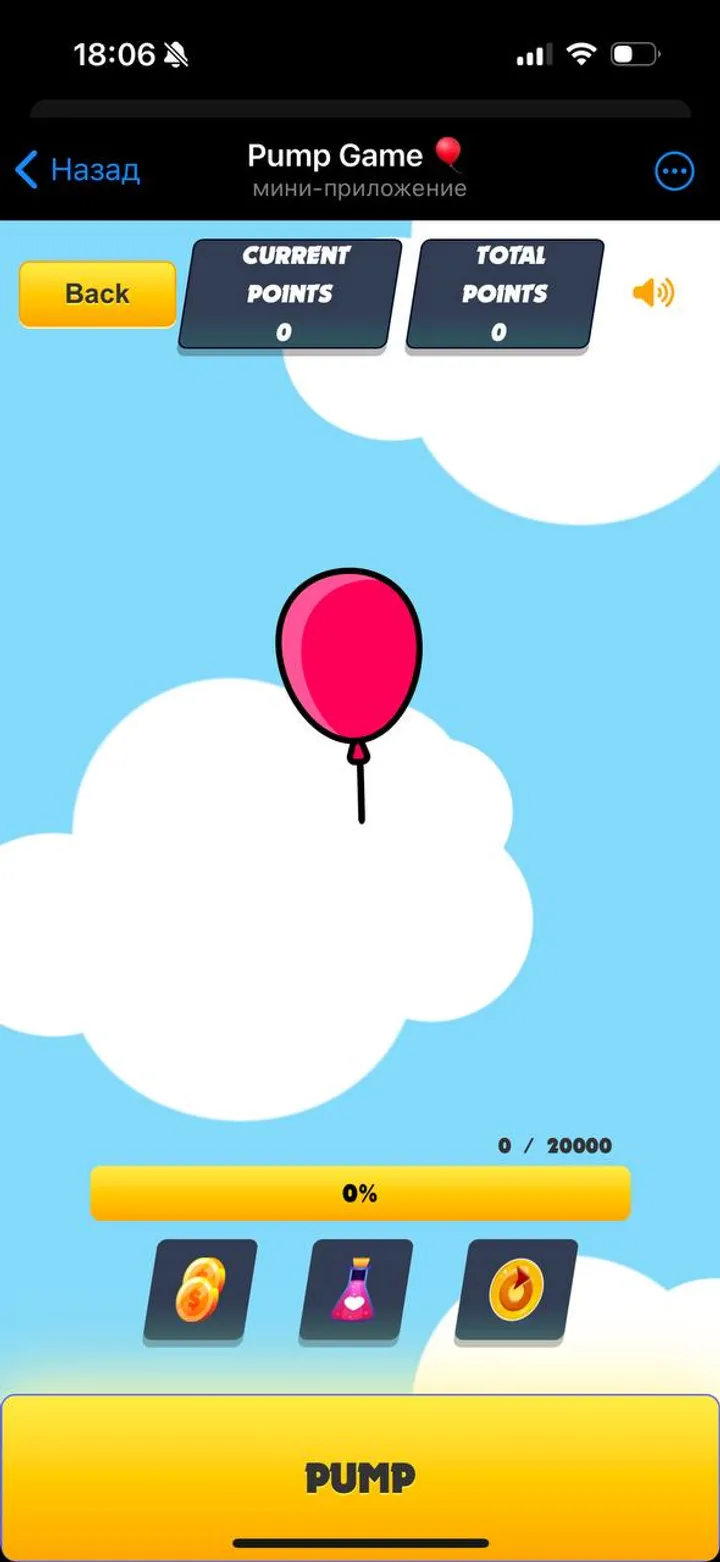The width and height of the screenshot is (720, 1562).
Task: Tap the yellow Back button
Action: 97,294
